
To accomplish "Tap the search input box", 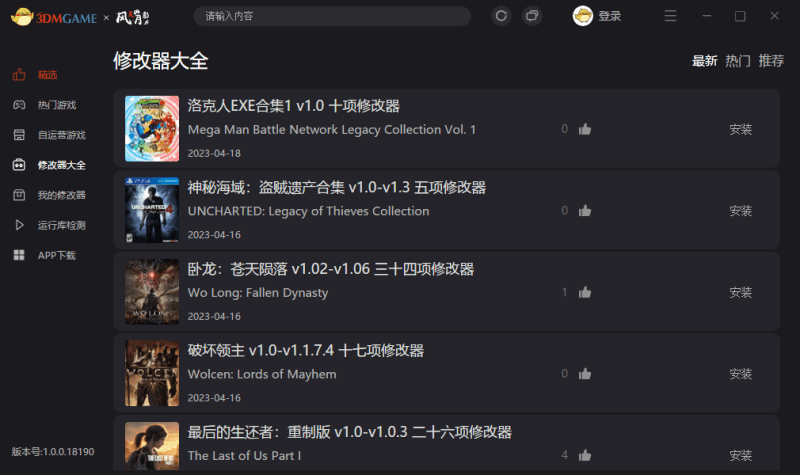I will tap(330, 16).
